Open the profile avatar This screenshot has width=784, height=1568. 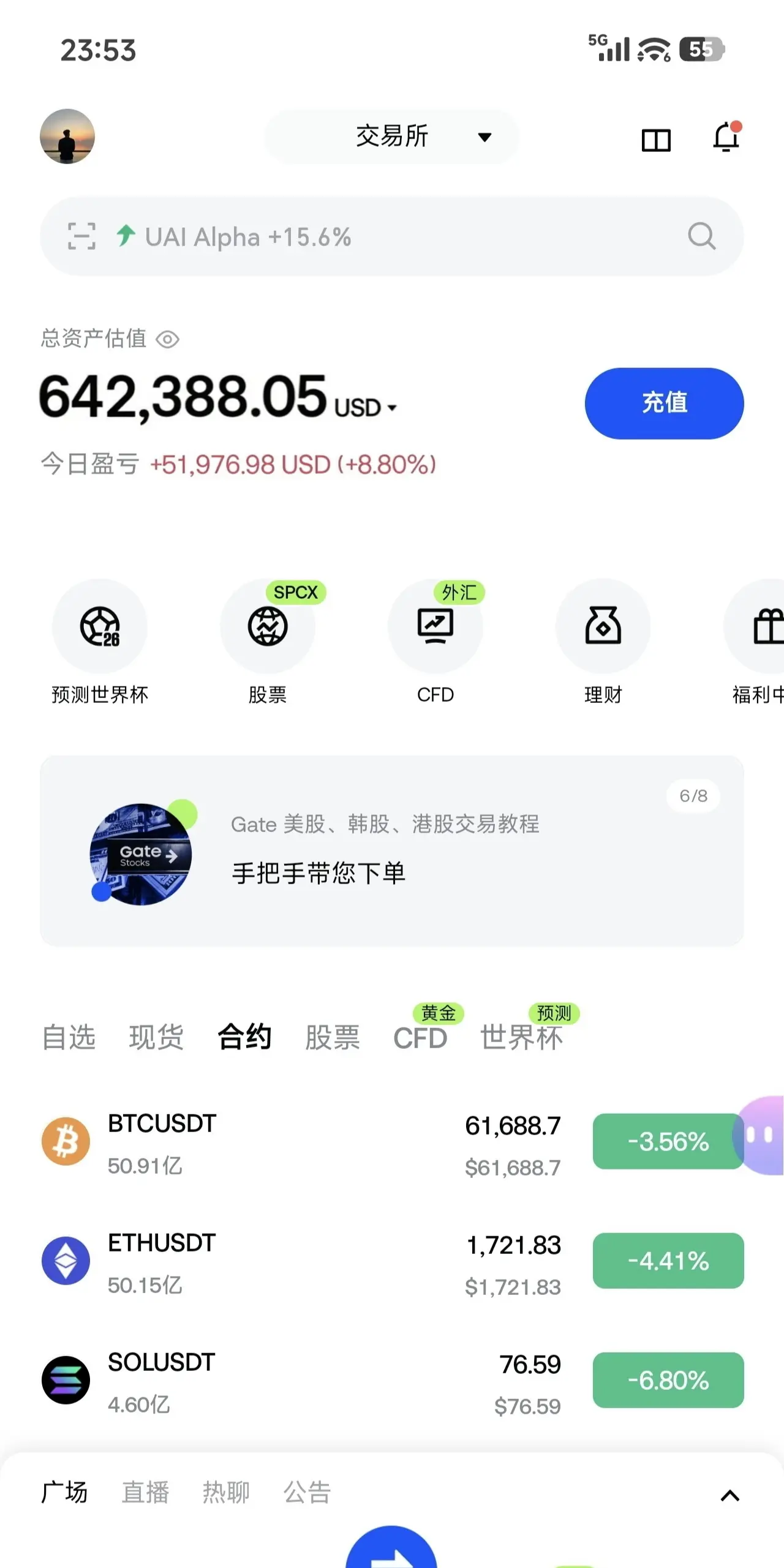(x=67, y=137)
